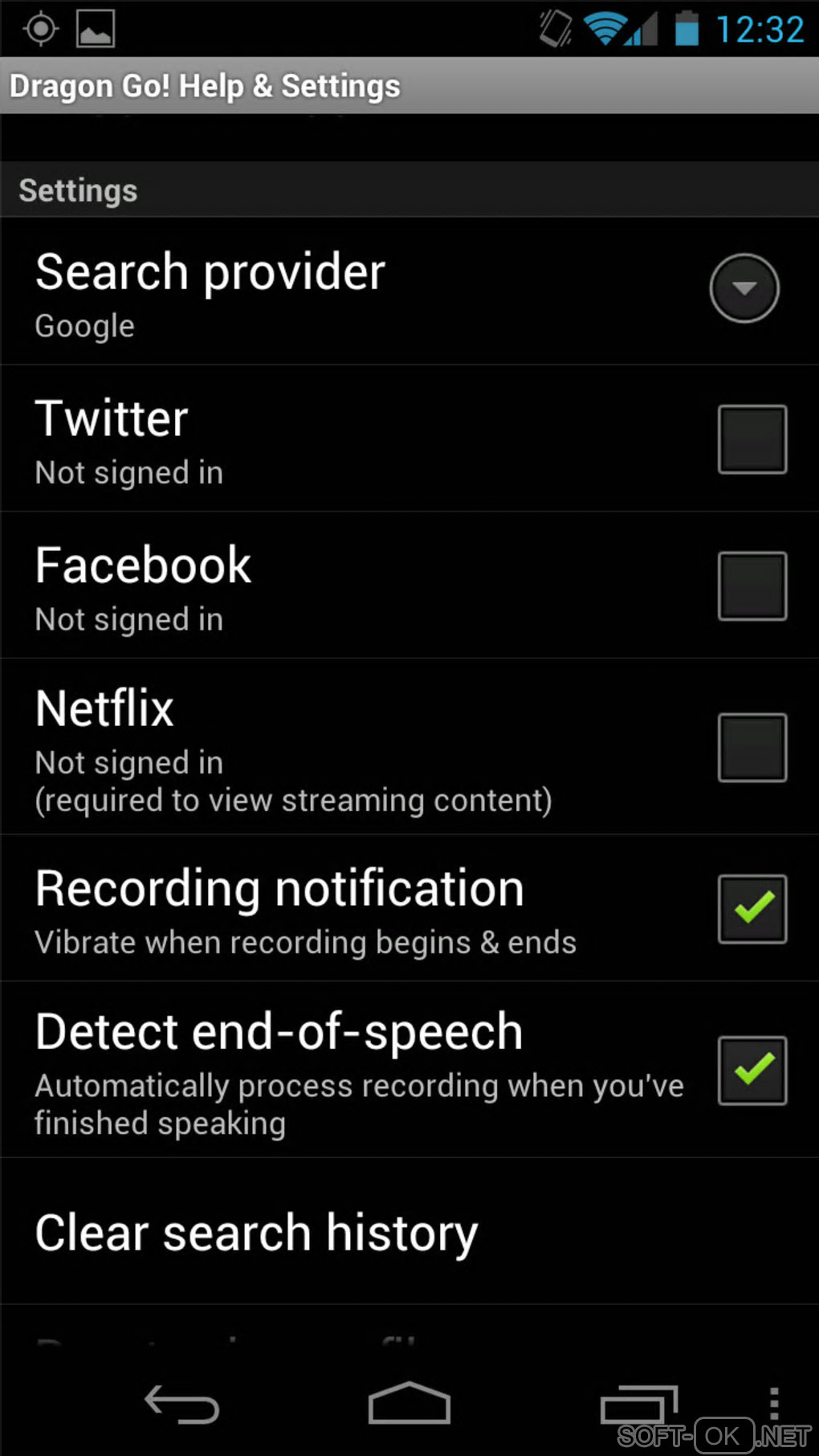This screenshot has height=1456, width=819.
Task: Select Clear search history
Action: pyautogui.click(x=257, y=1232)
